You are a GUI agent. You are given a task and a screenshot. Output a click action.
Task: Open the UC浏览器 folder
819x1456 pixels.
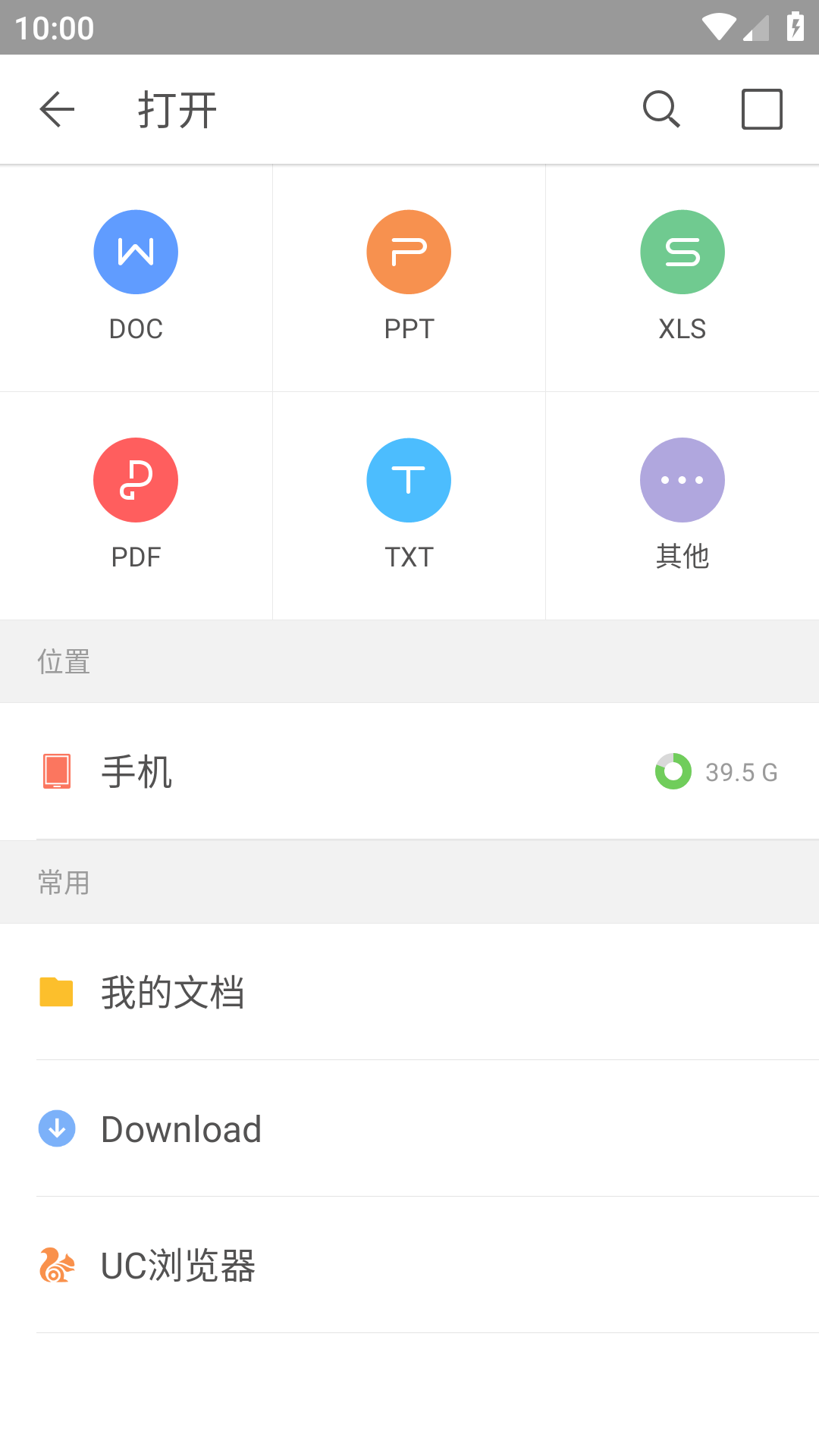click(x=409, y=1265)
